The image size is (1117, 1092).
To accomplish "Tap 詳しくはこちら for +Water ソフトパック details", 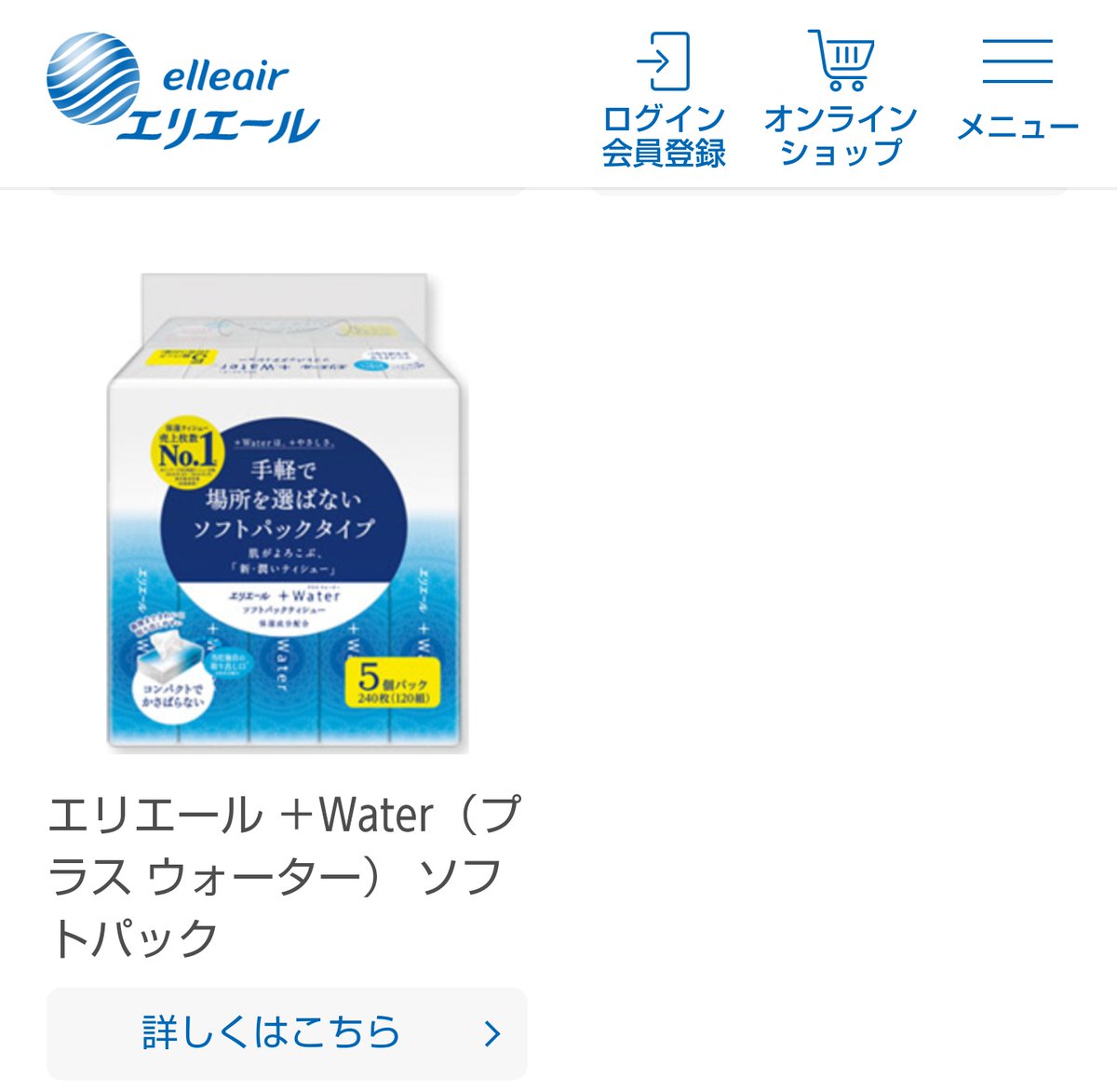I will [x=287, y=1032].
